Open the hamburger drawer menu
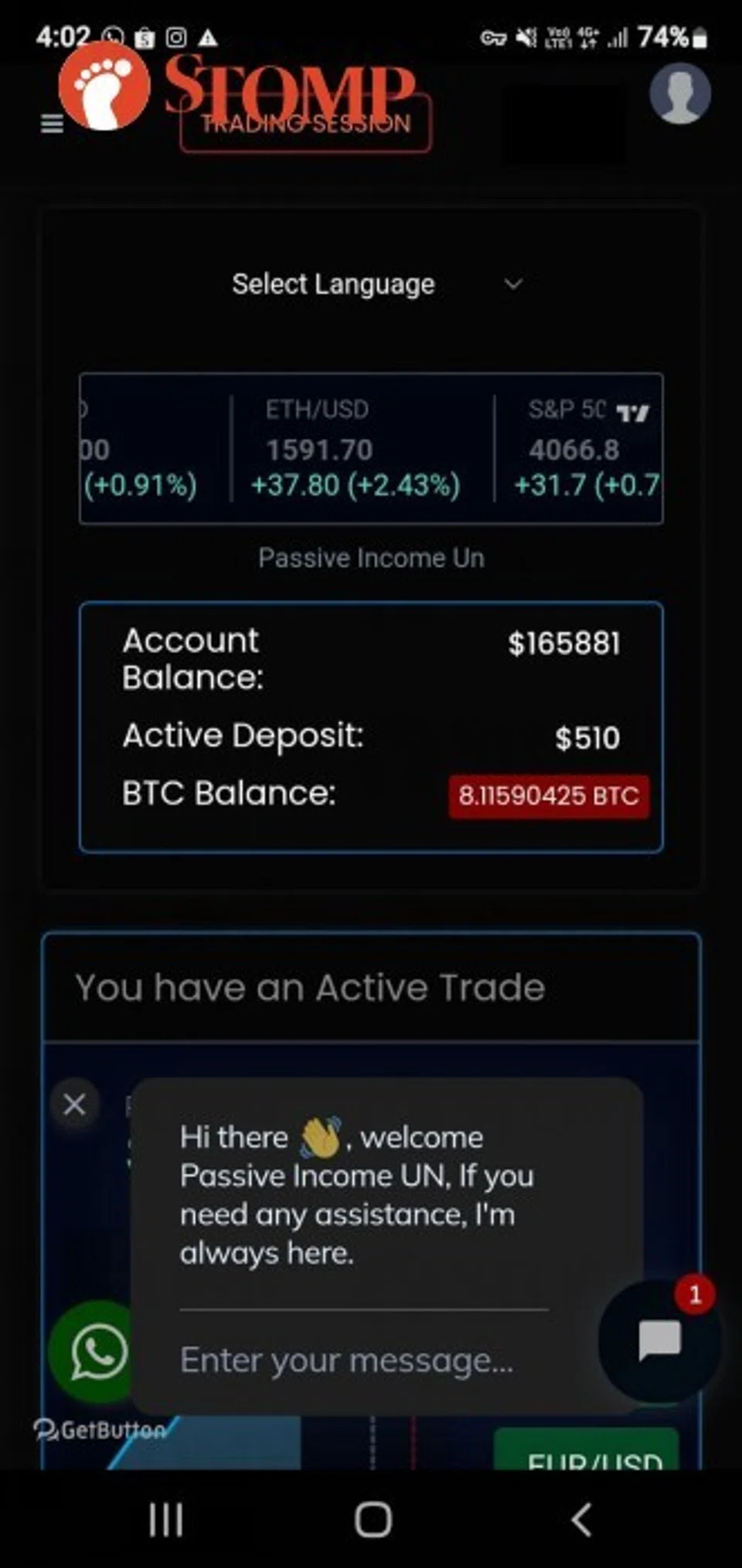Image resolution: width=742 pixels, height=1568 pixels. pos(51,124)
